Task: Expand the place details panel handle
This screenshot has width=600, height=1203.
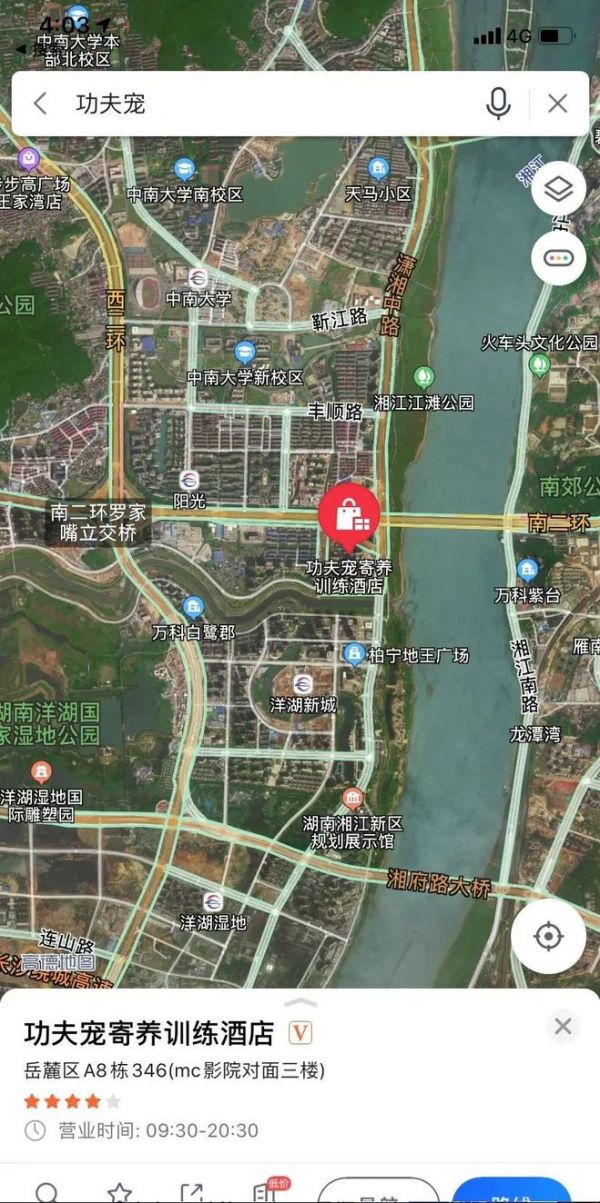Action: pyautogui.click(x=300, y=1002)
